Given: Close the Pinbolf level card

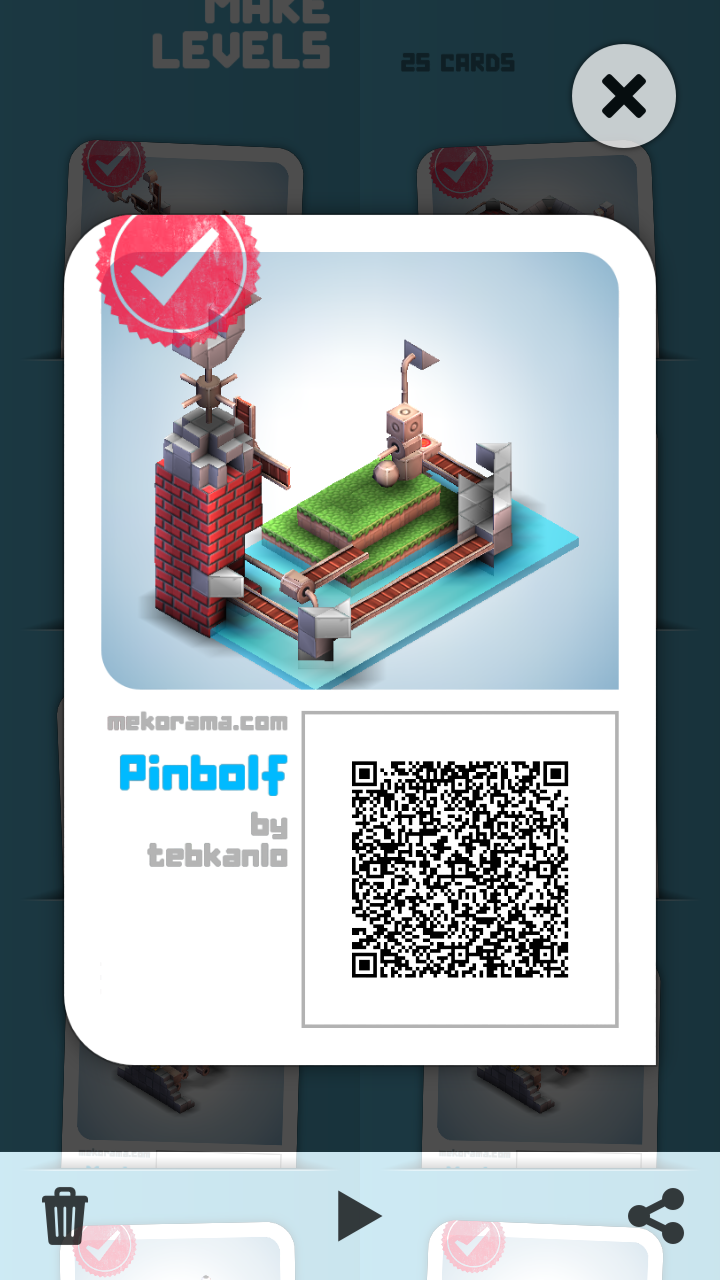Looking at the screenshot, I should click(624, 97).
